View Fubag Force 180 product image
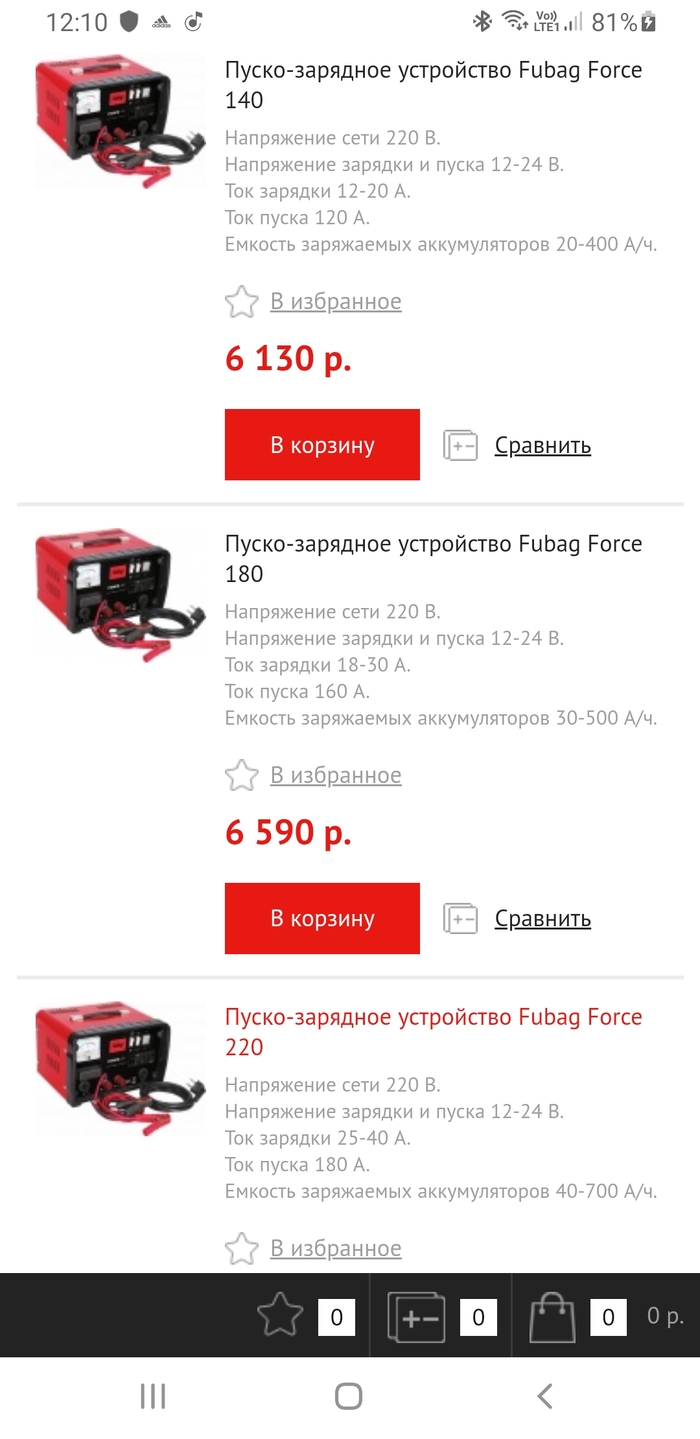Image resolution: width=700 pixels, height=1439 pixels. pos(120,595)
